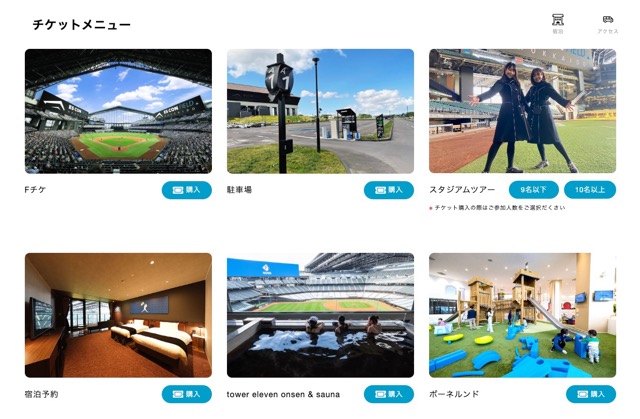Purchase tower eleven onsen & sauna ticket
The width and height of the screenshot is (640, 419).
click(389, 394)
